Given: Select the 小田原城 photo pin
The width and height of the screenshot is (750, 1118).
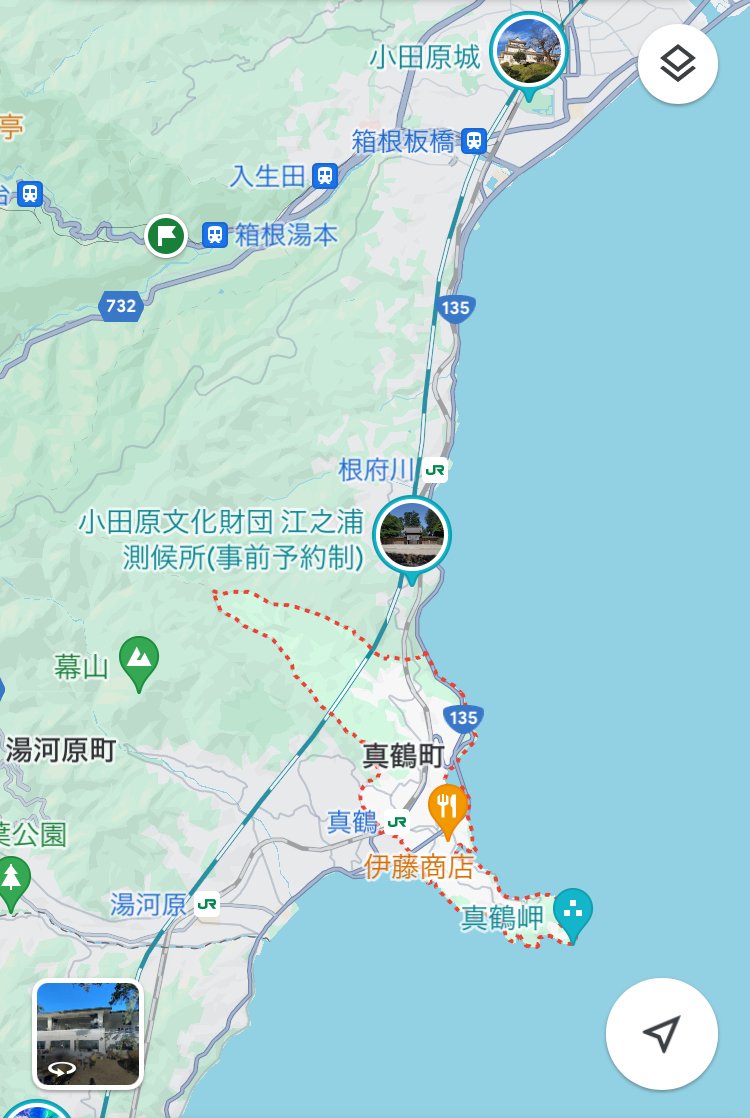Looking at the screenshot, I should 528,50.
